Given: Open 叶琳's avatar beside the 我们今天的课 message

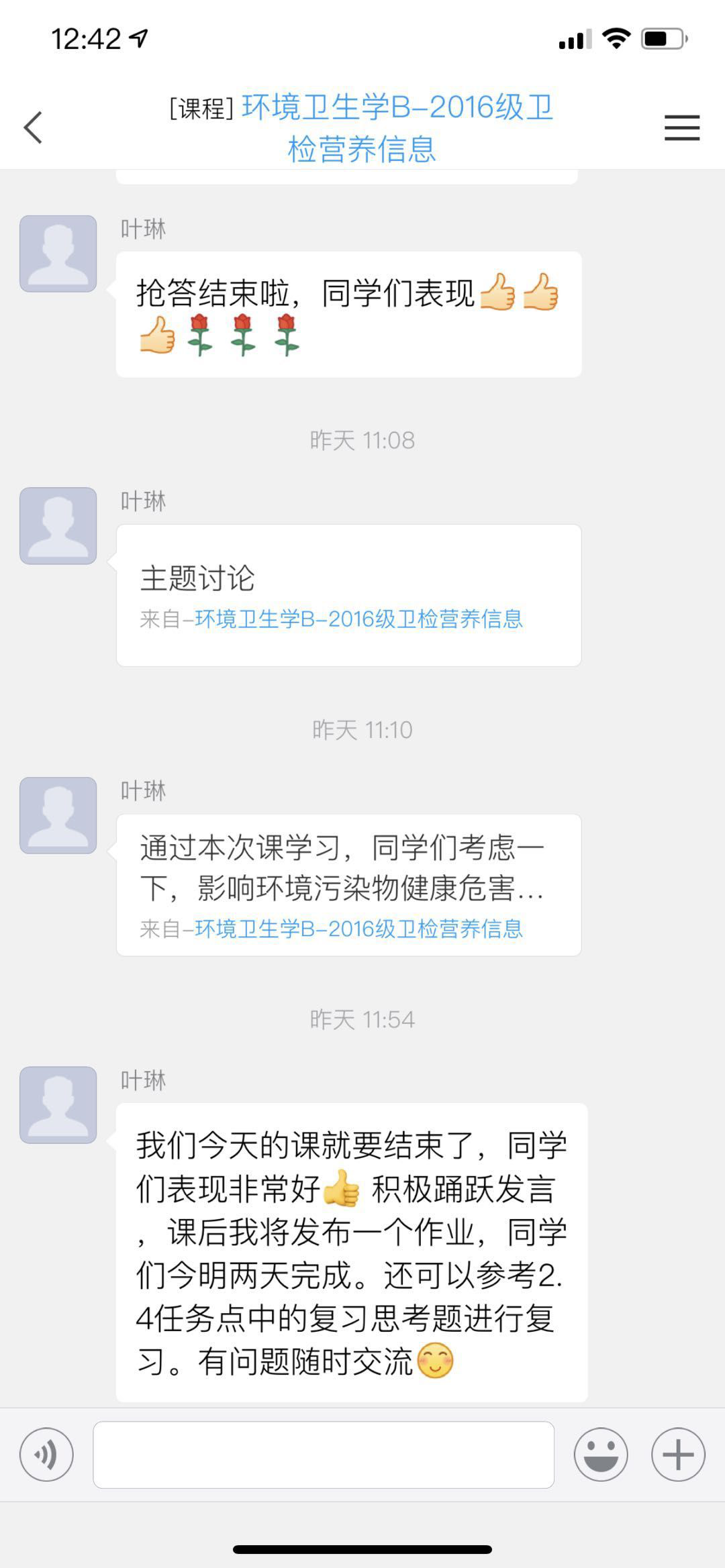Looking at the screenshot, I should (x=58, y=1104).
